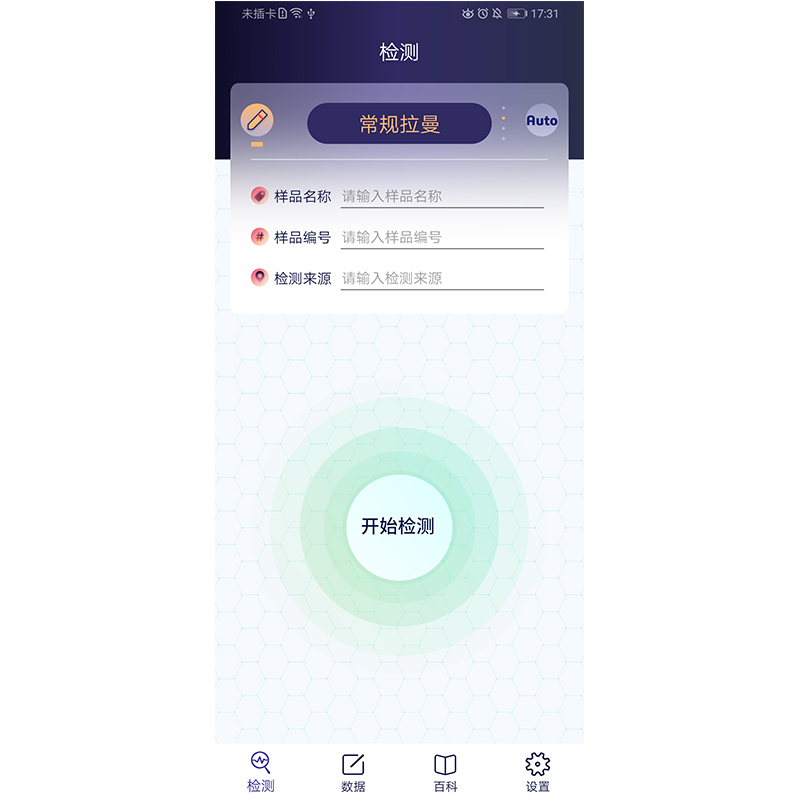Switch to the 检测 tab

pos(261,772)
